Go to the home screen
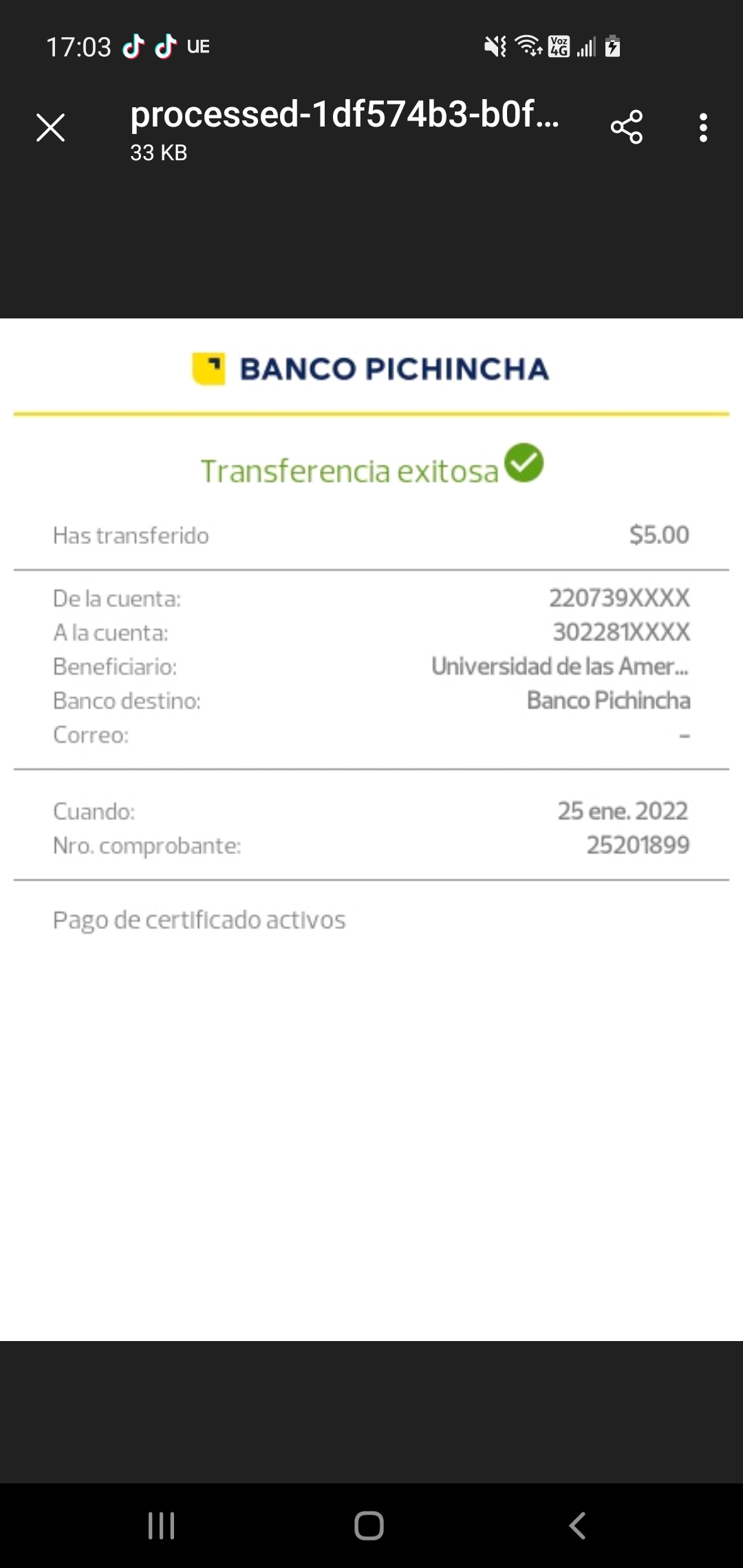This screenshot has height=1568, width=743. point(369,1525)
